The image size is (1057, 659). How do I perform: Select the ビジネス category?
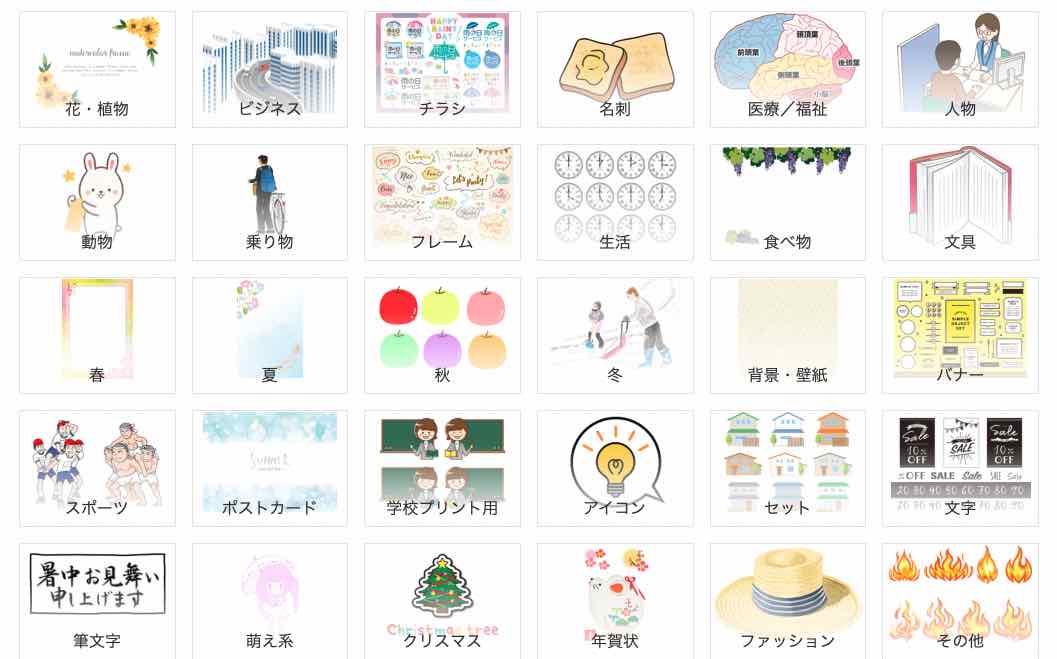pos(270,69)
